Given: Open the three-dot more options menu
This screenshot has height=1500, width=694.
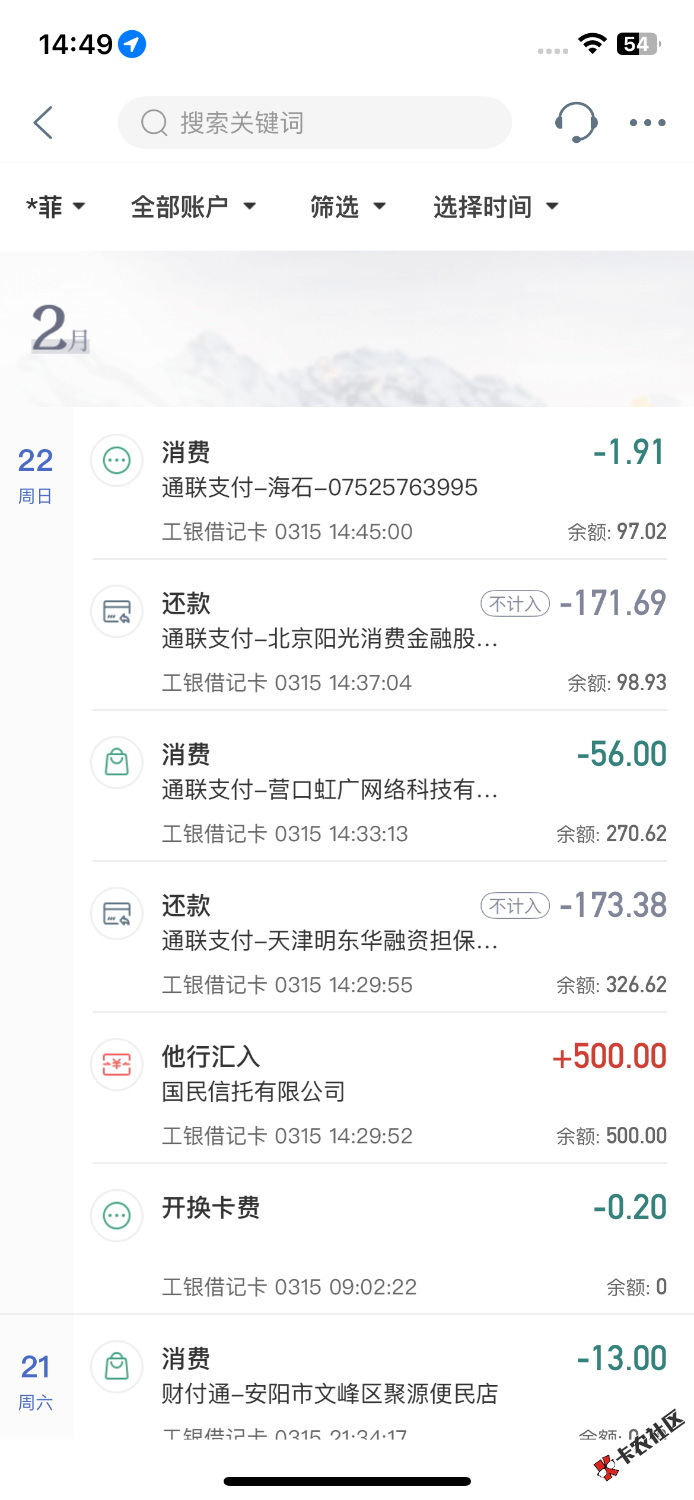Looking at the screenshot, I should click(647, 123).
